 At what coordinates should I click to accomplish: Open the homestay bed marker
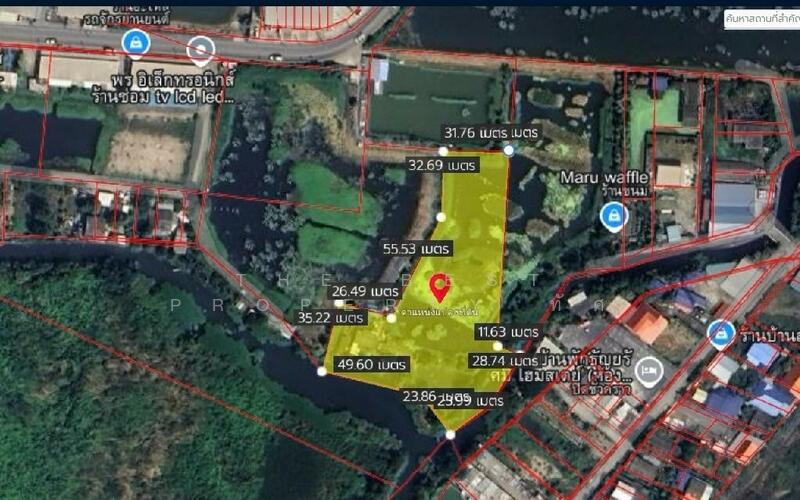pos(649,371)
